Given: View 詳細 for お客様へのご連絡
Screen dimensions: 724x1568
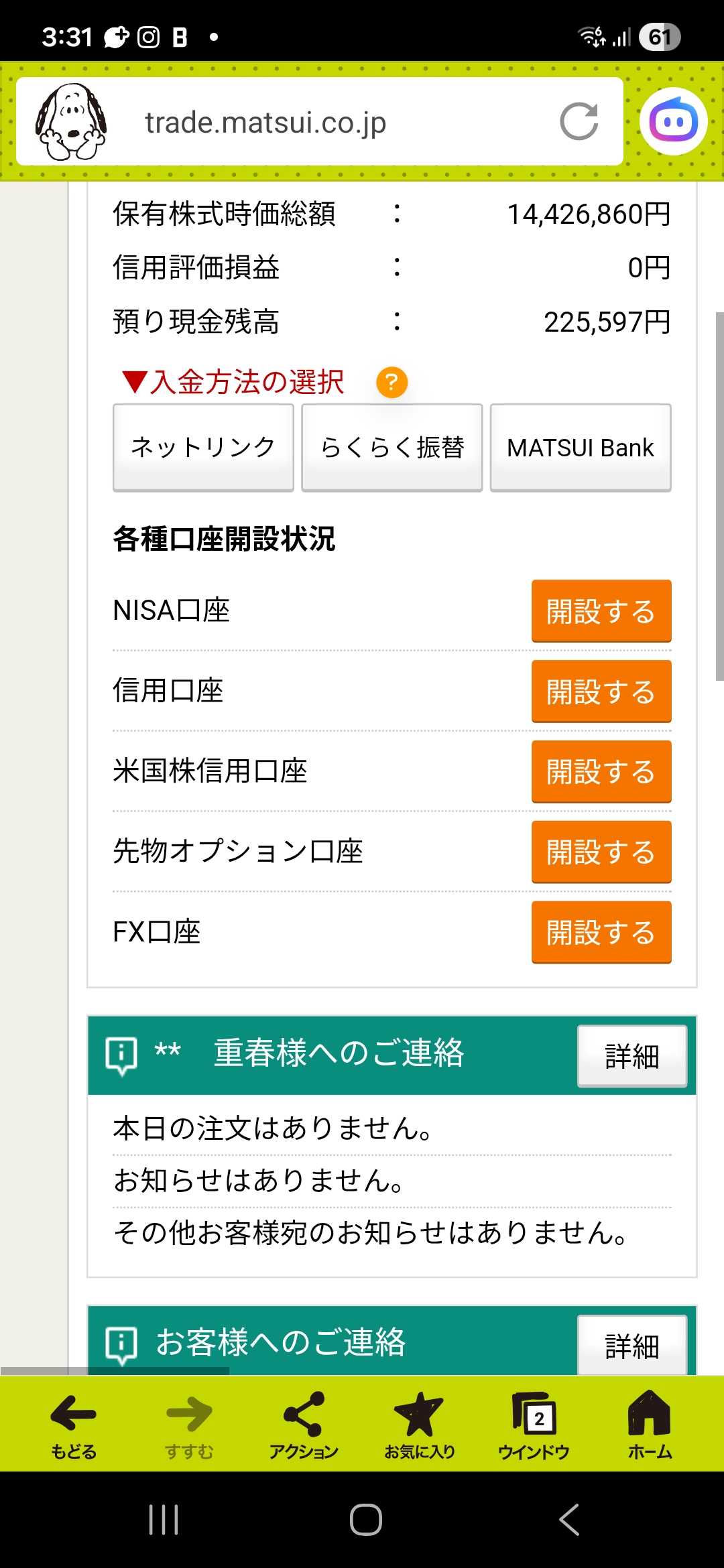Looking at the screenshot, I should click(632, 1346).
